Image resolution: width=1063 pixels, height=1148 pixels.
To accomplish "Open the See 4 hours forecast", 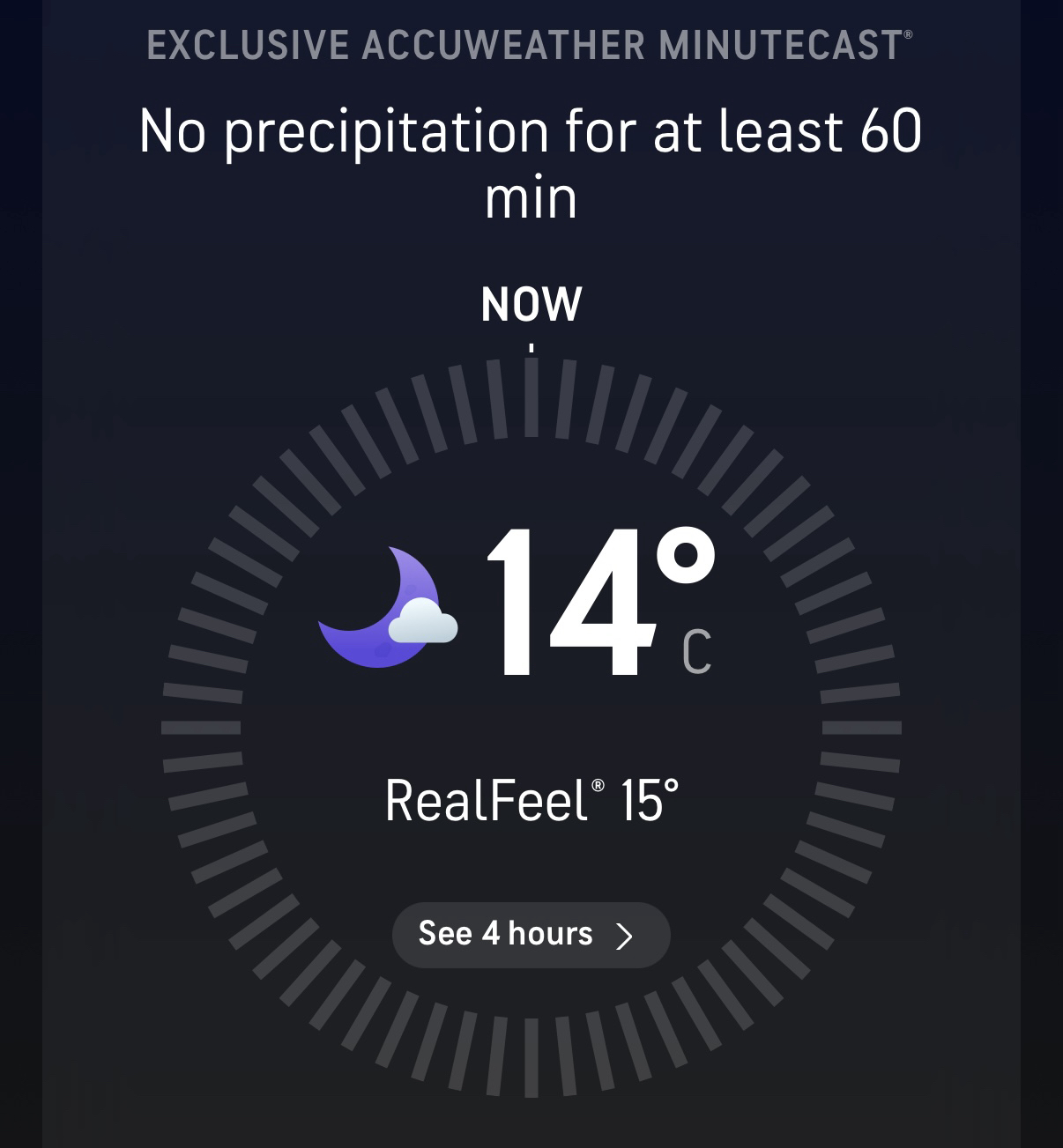I will click(x=530, y=935).
